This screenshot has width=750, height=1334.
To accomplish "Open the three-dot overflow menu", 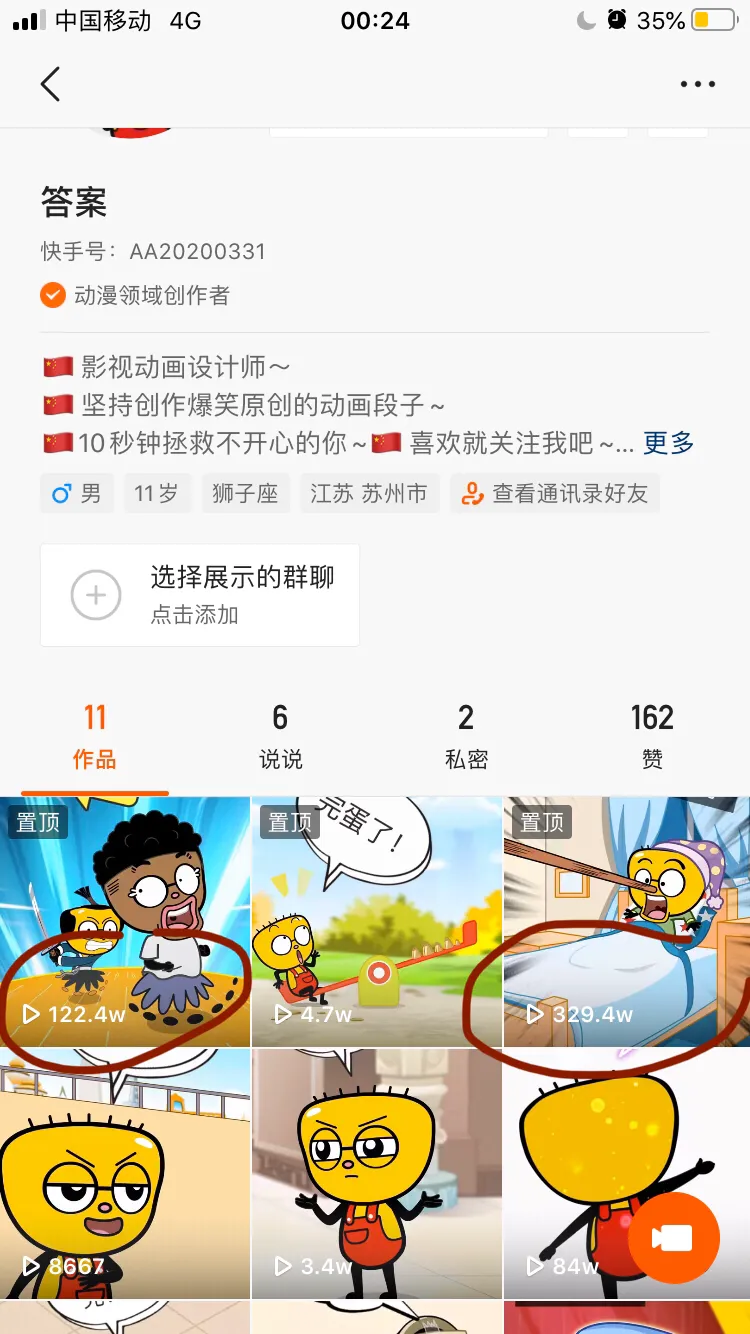I will (697, 84).
